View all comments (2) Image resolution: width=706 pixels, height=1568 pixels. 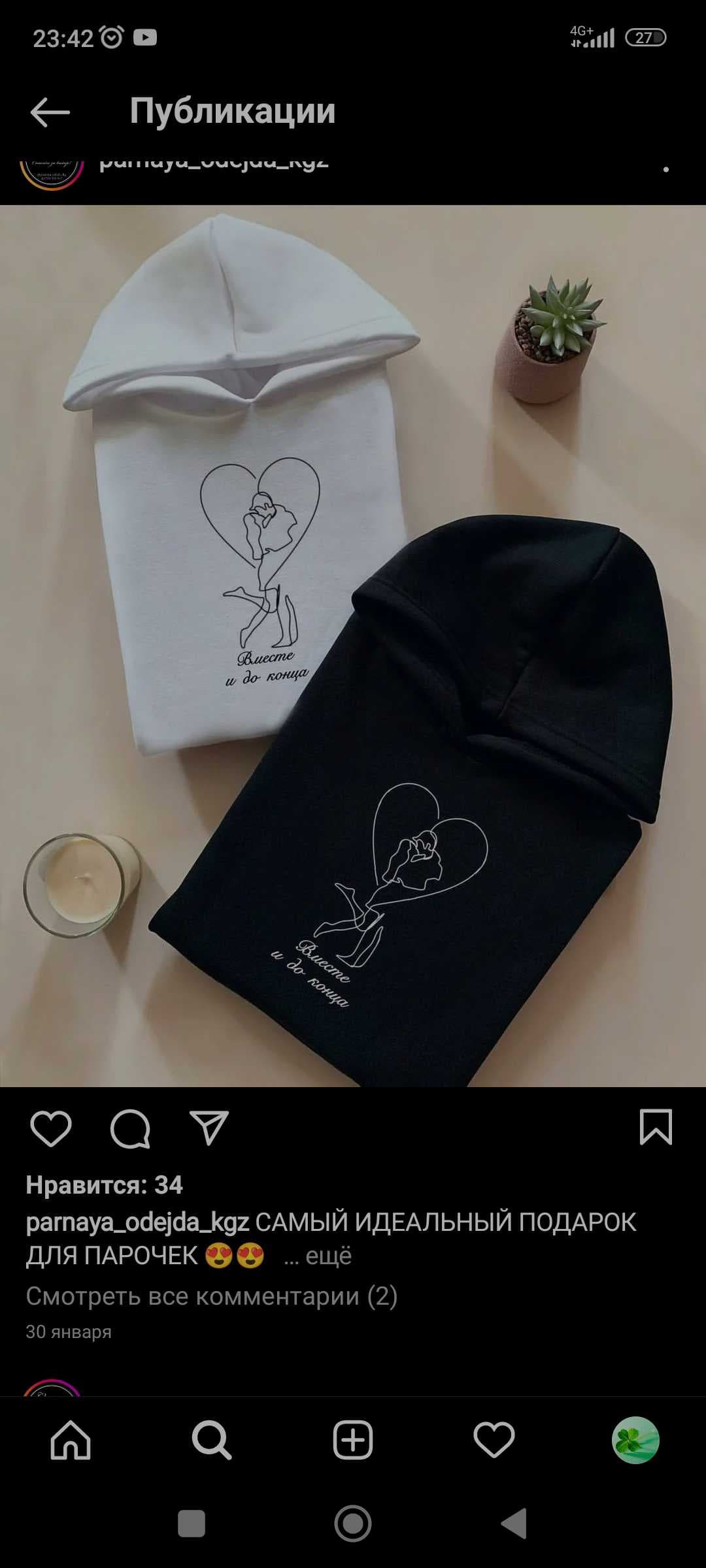211,1296
